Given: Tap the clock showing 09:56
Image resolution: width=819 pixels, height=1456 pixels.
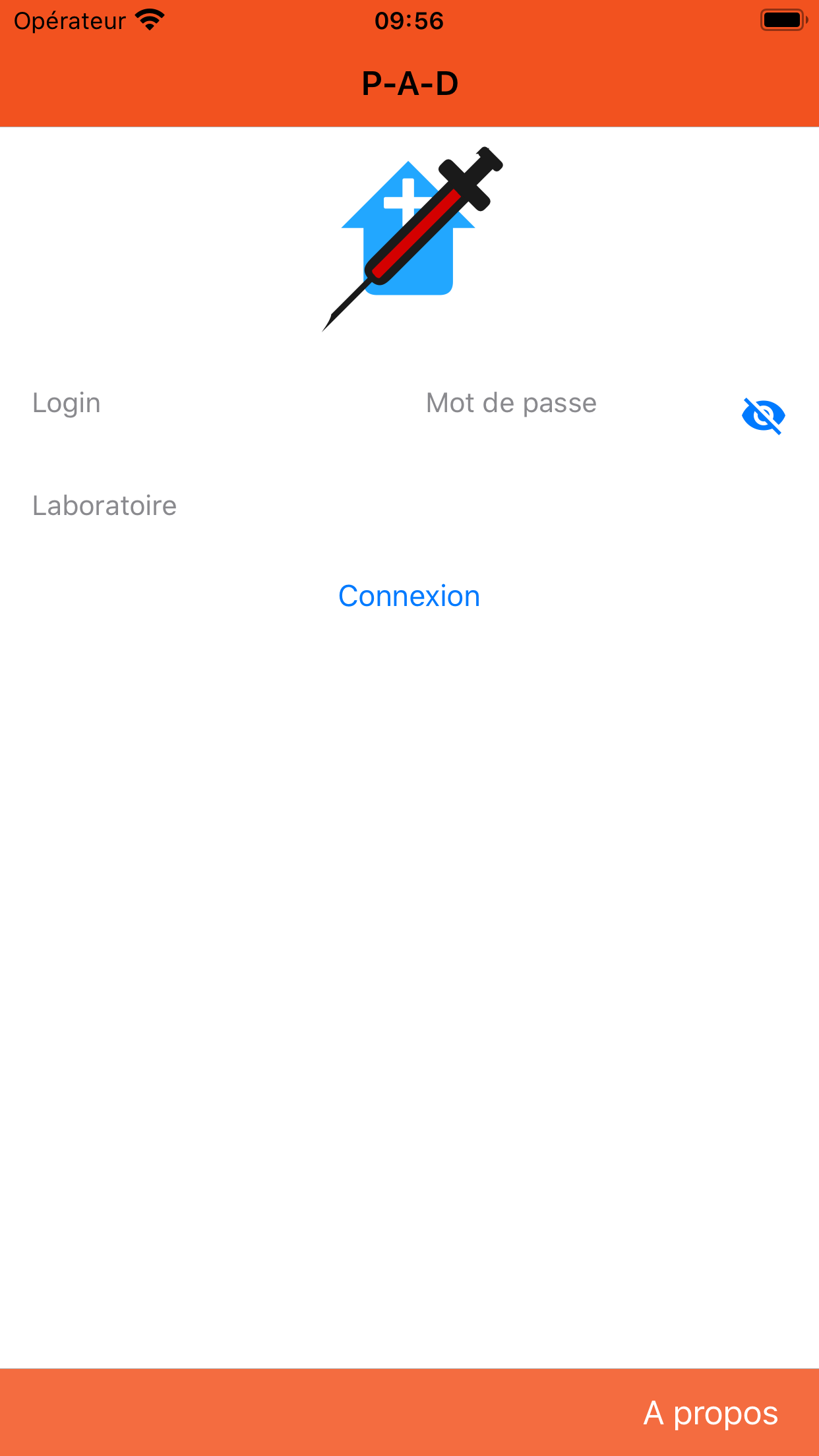Looking at the screenshot, I should pos(409,20).
